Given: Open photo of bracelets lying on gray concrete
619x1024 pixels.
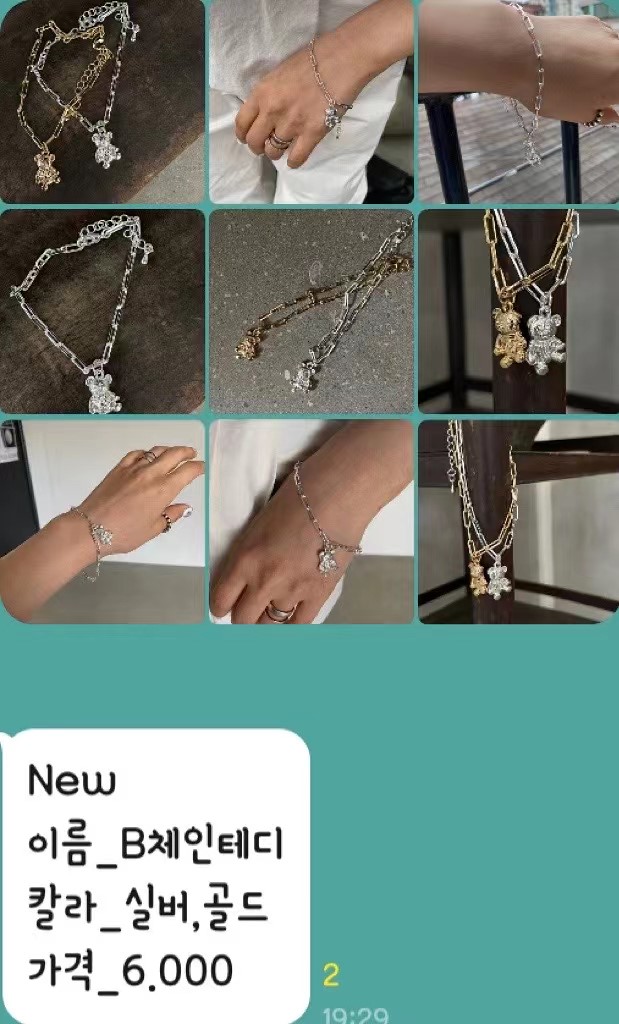Looking at the screenshot, I should click(x=310, y=311).
